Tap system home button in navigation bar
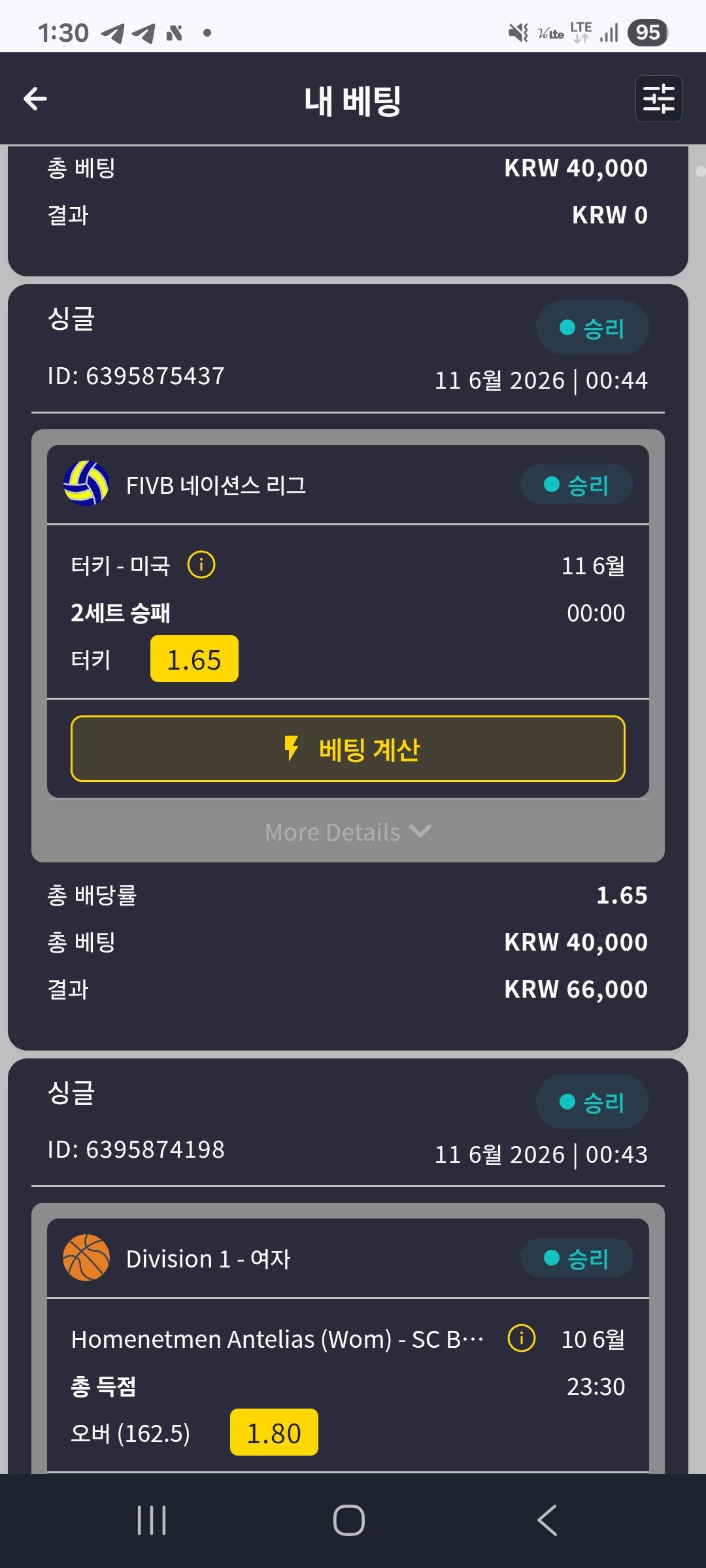This screenshot has height=1568, width=706. [x=348, y=1520]
